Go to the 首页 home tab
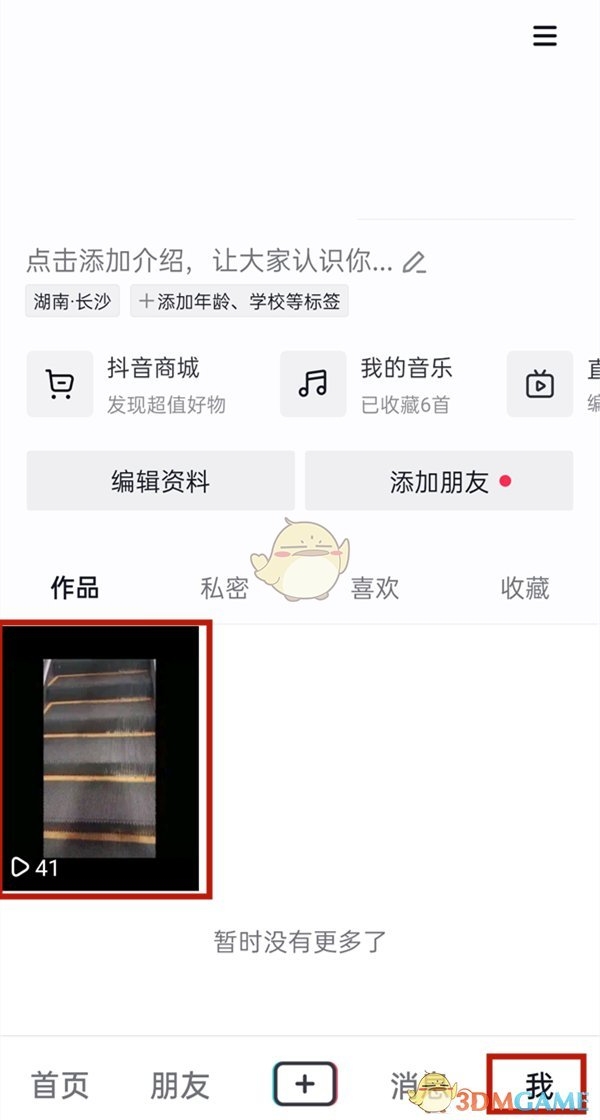The width and height of the screenshot is (600, 1120). point(60,1084)
